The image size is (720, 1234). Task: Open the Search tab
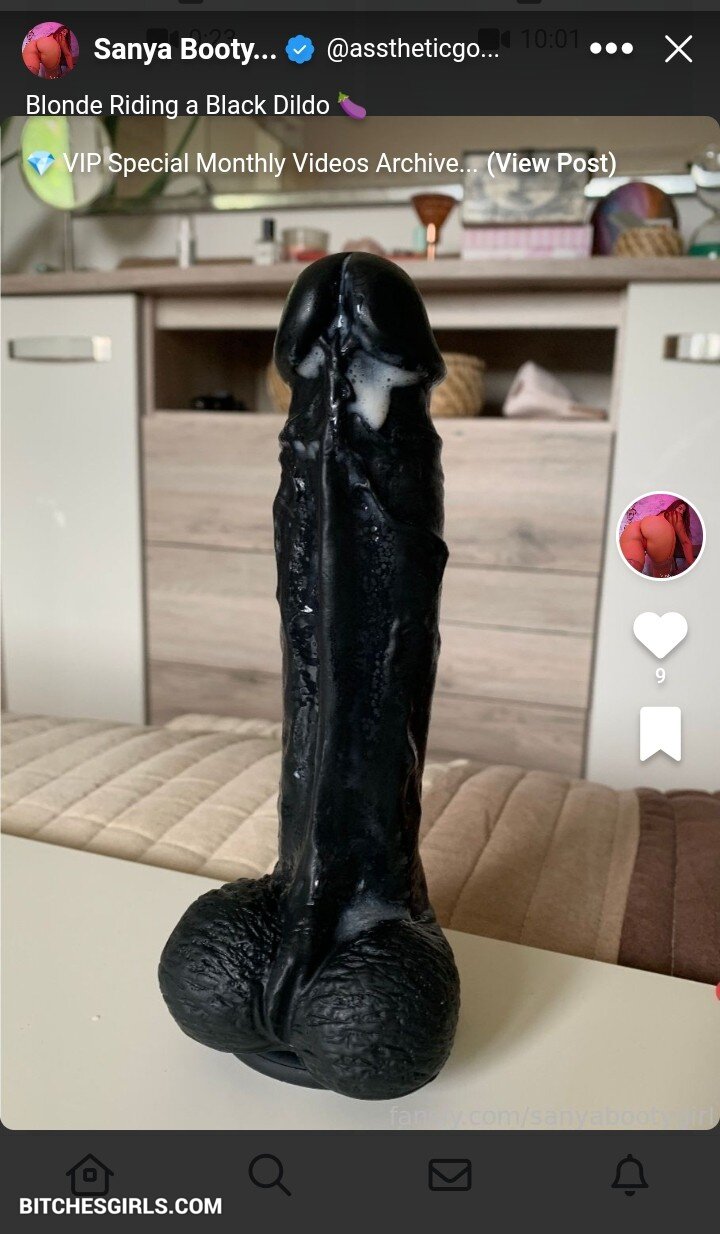point(269,1174)
